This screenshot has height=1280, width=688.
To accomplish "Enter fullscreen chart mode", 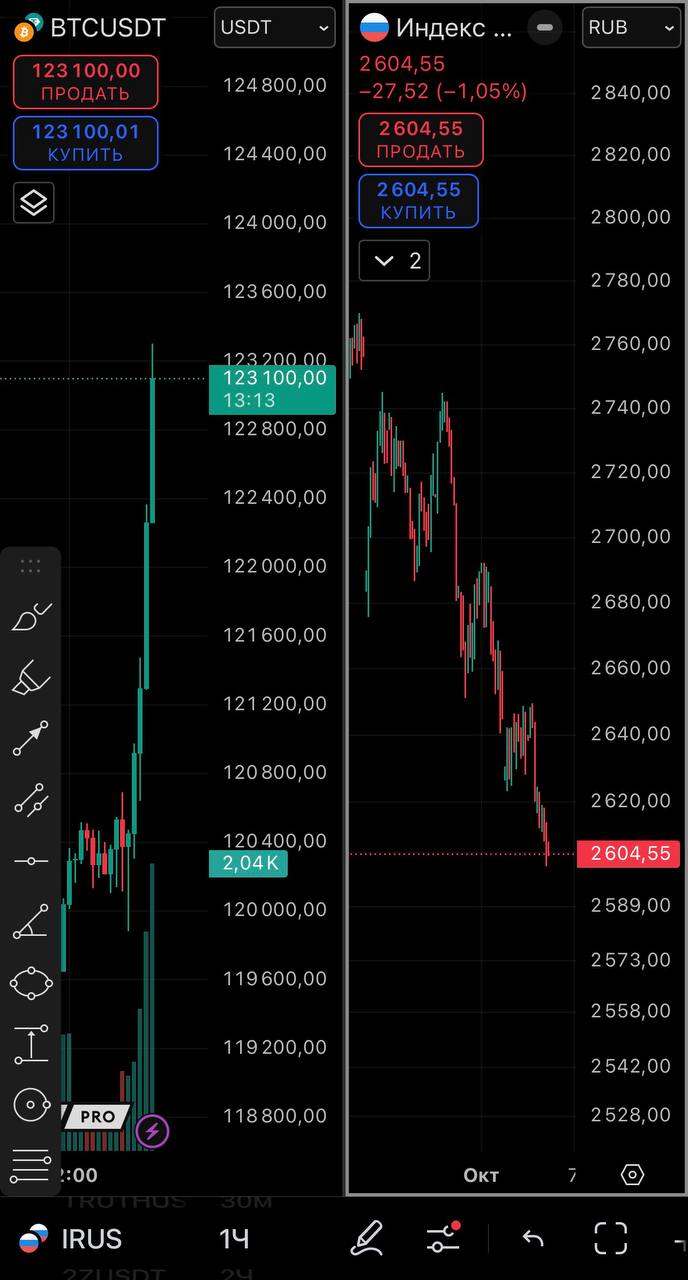I will (610, 1239).
